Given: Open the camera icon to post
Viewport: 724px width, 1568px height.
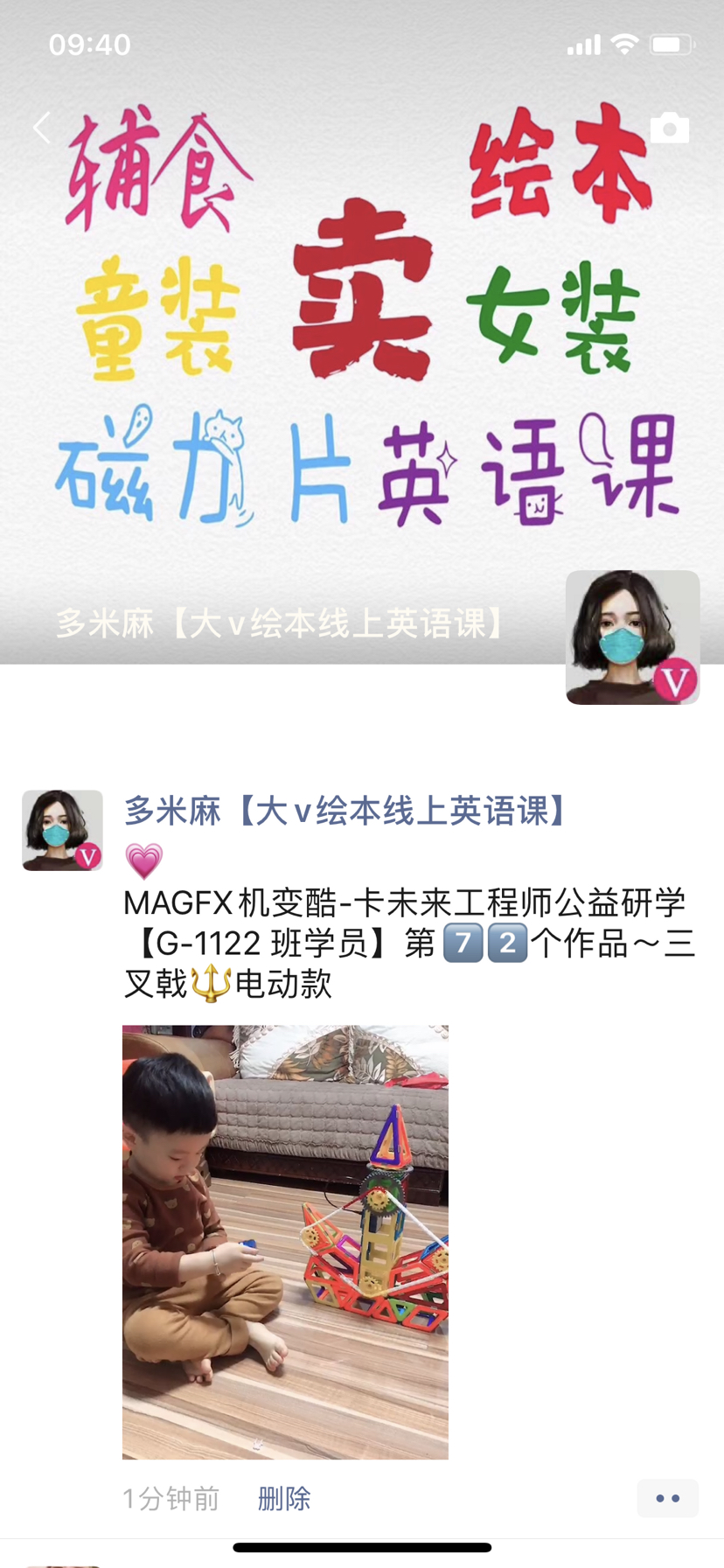Looking at the screenshot, I should [x=669, y=128].
